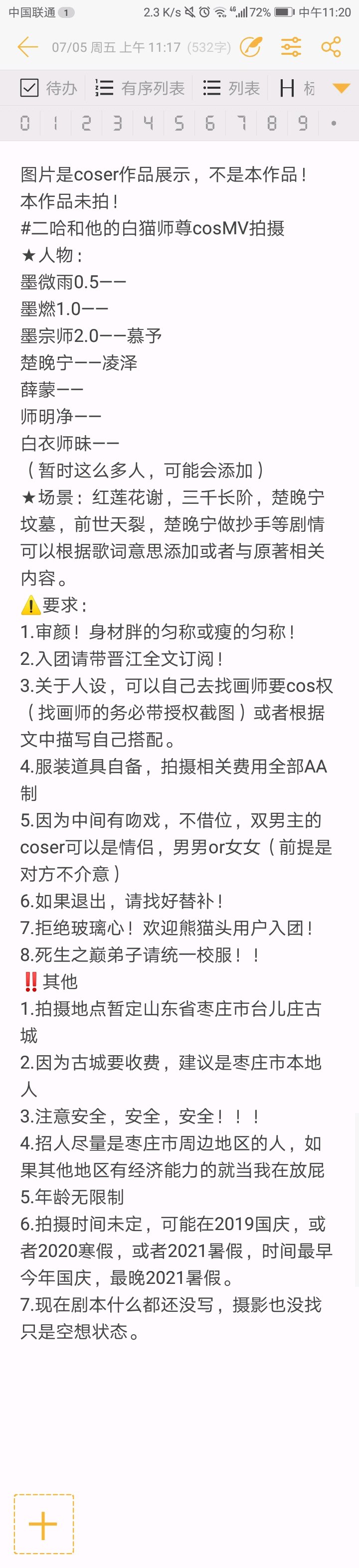Insert a 待办 to-do checkbox

click(x=49, y=88)
